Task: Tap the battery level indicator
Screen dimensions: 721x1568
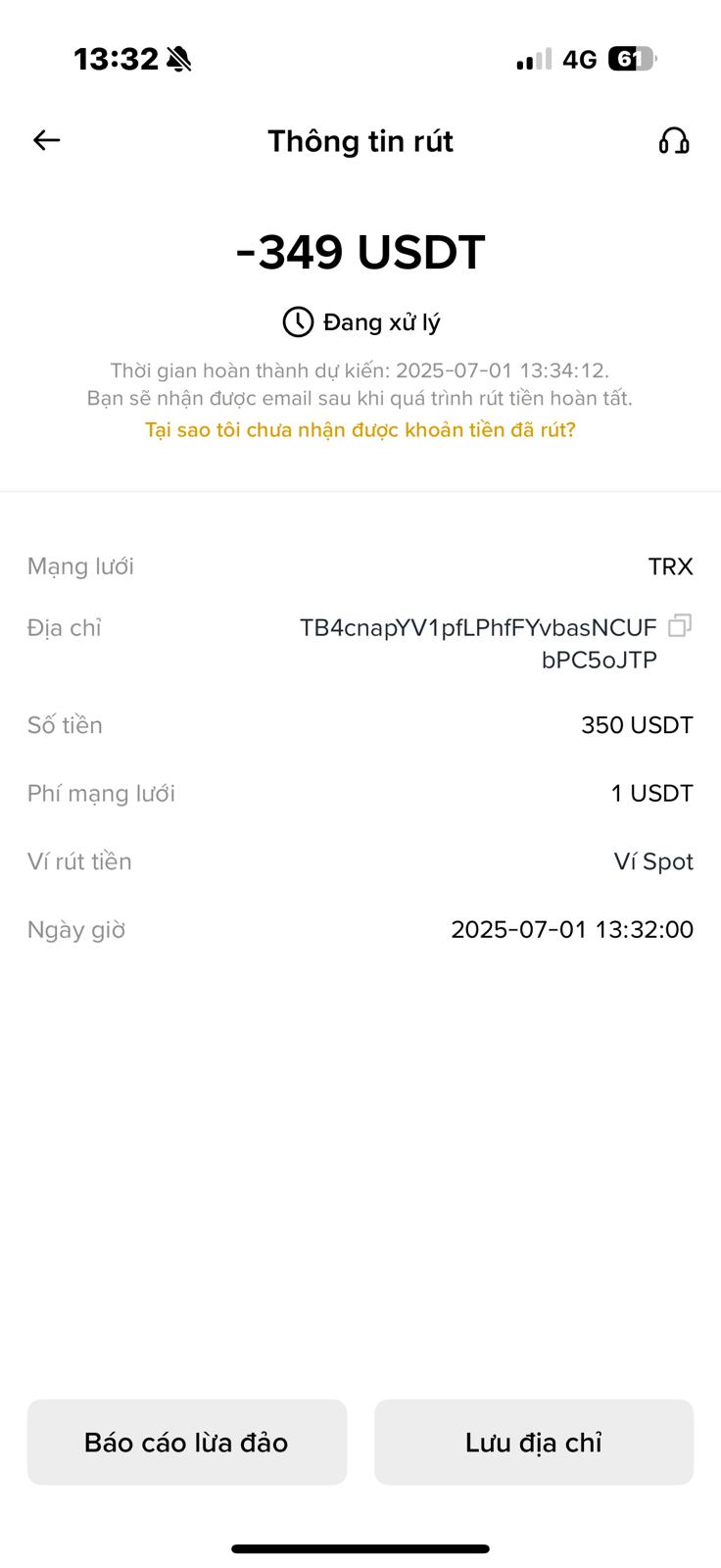Action: tap(635, 59)
